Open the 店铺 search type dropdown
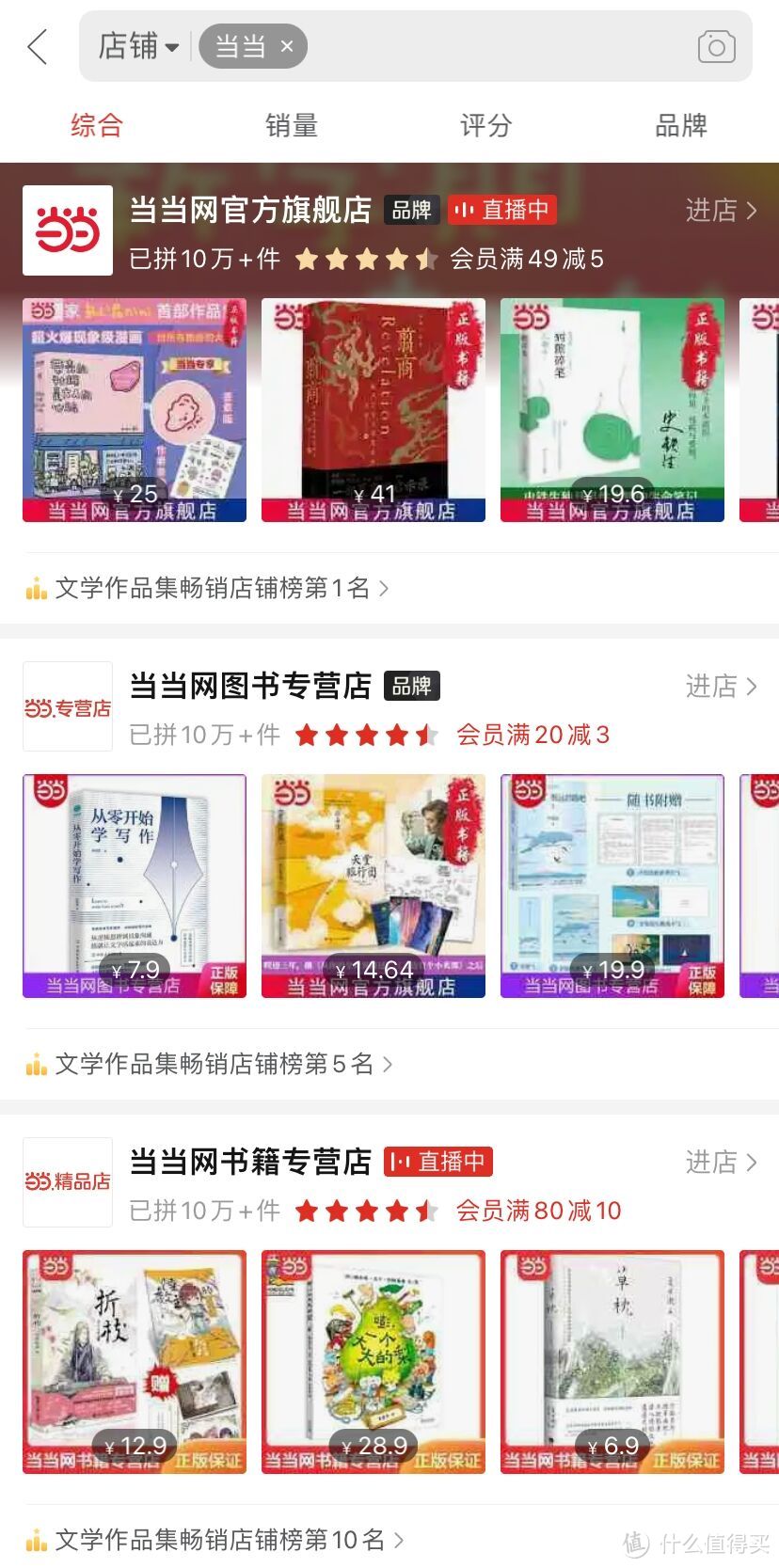779x1568 pixels. click(137, 46)
